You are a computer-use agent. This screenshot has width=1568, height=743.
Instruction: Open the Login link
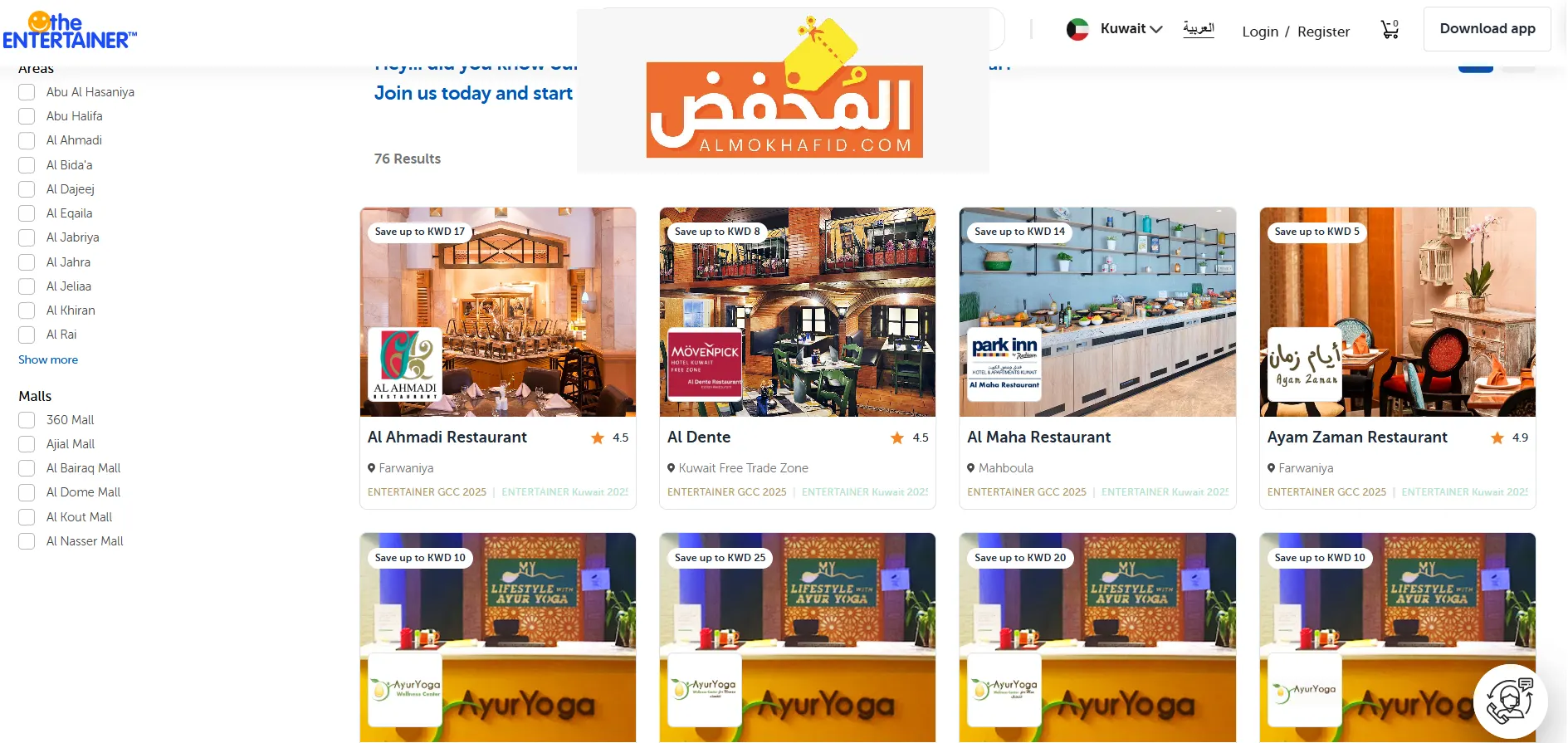(1259, 32)
